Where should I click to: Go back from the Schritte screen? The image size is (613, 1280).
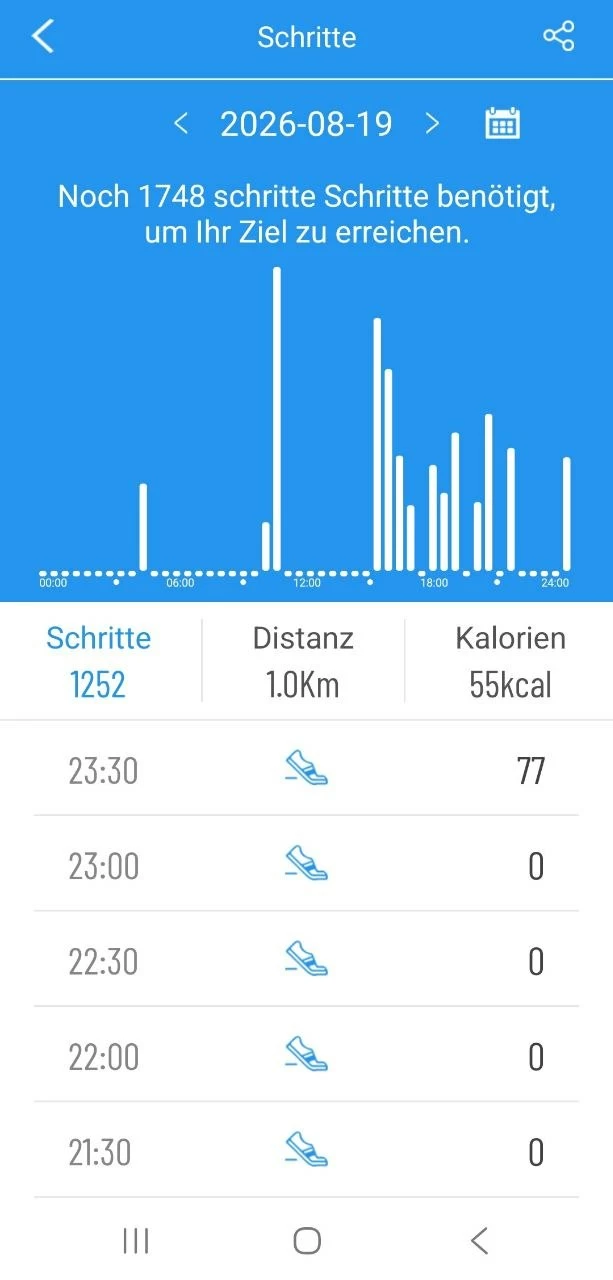[x=42, y=37]
